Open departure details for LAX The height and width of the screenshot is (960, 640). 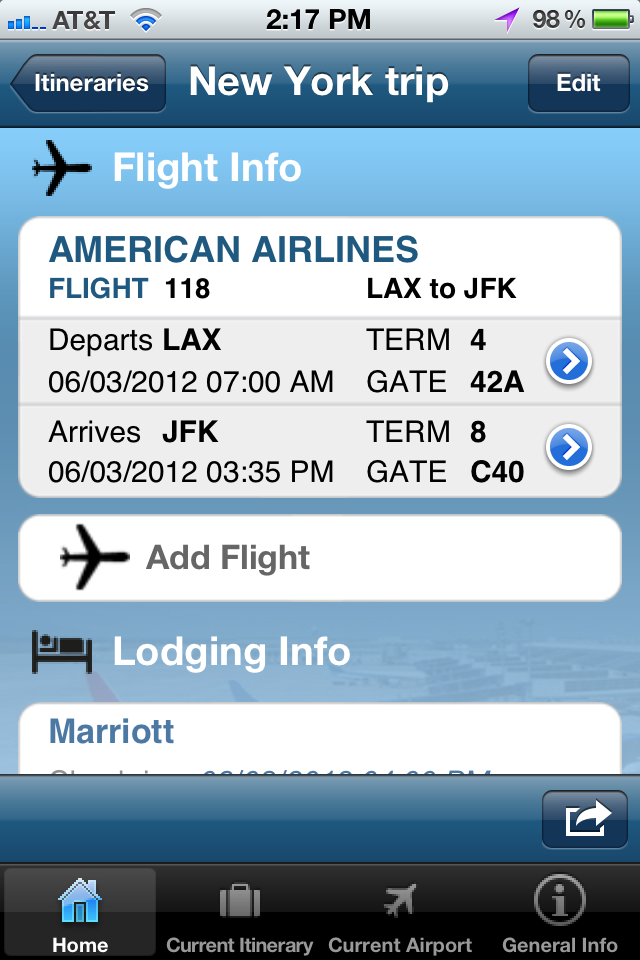570,362
